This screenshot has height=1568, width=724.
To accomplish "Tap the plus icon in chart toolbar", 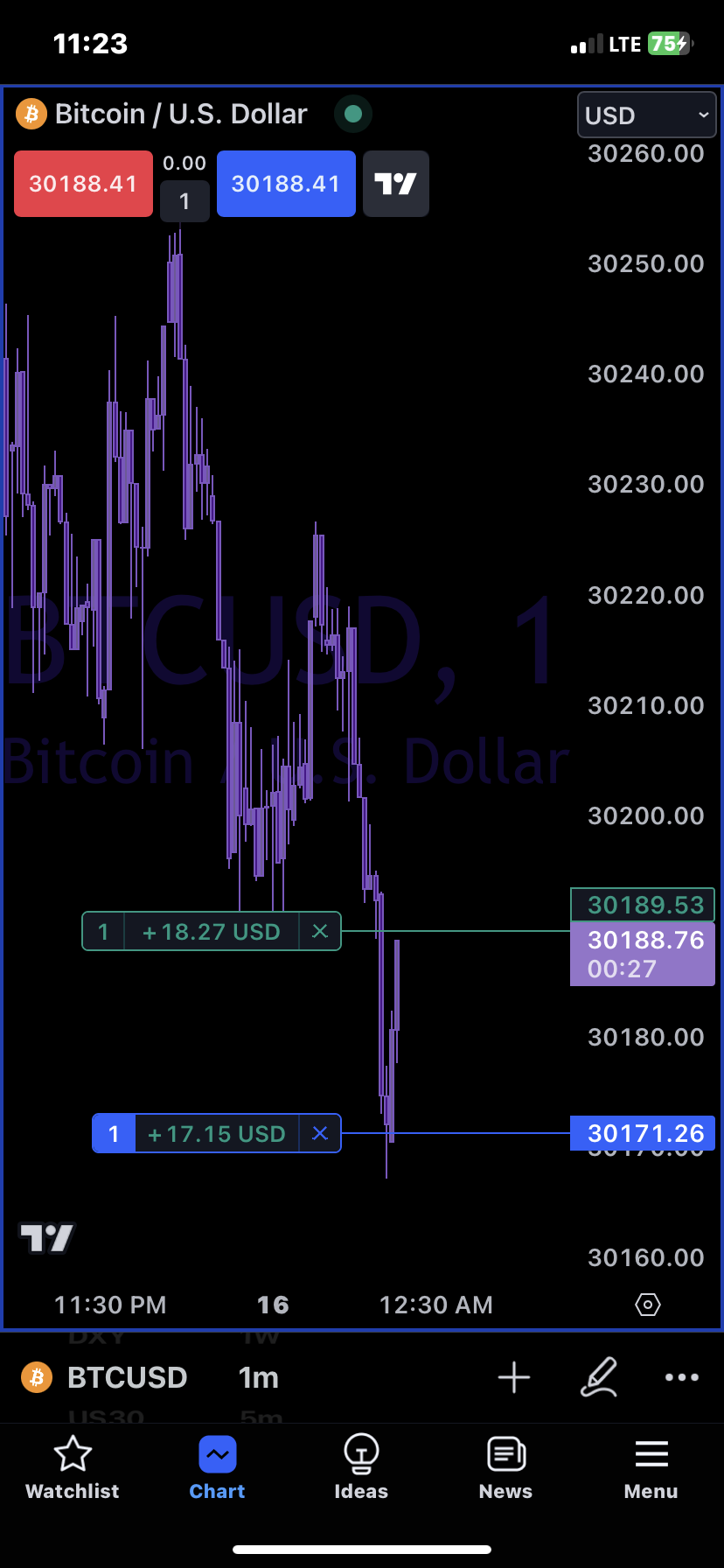I will tap(514, 1378).
